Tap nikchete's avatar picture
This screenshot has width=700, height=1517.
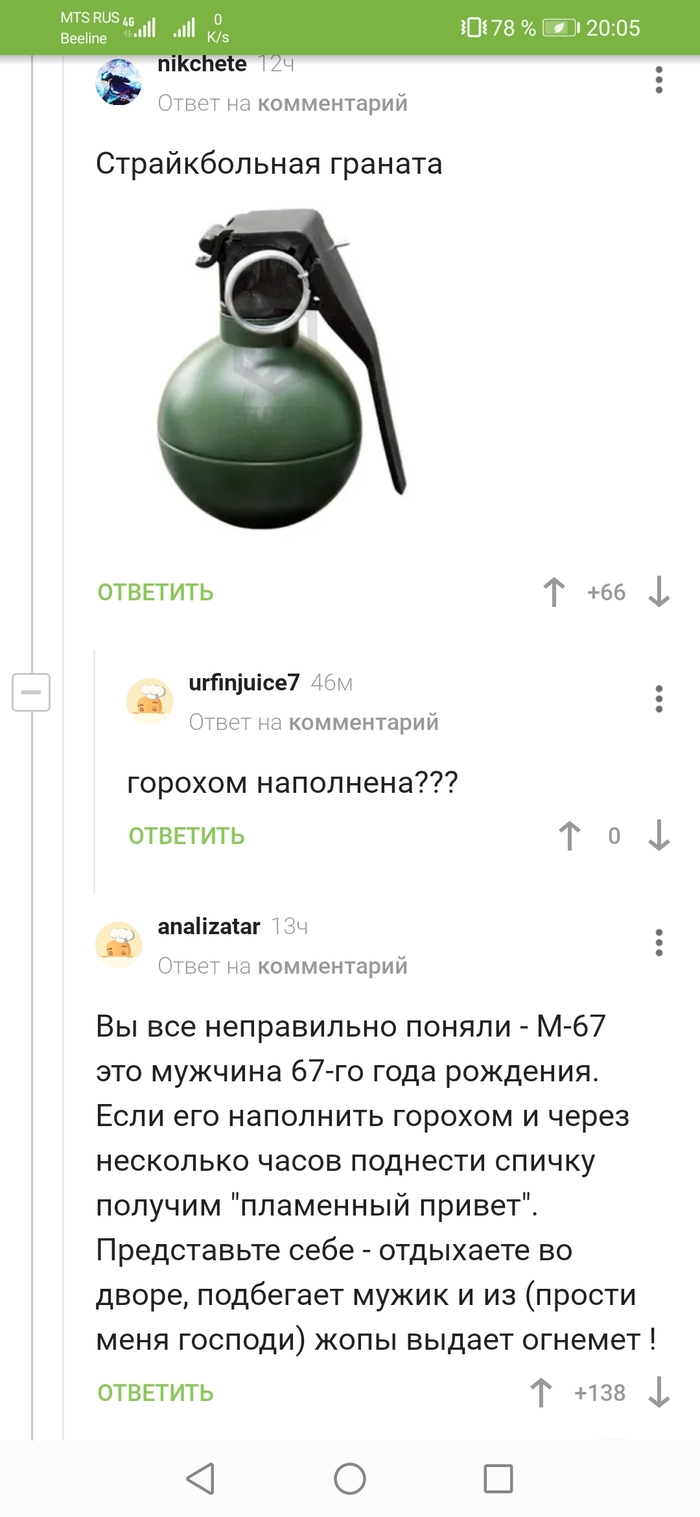118,81
